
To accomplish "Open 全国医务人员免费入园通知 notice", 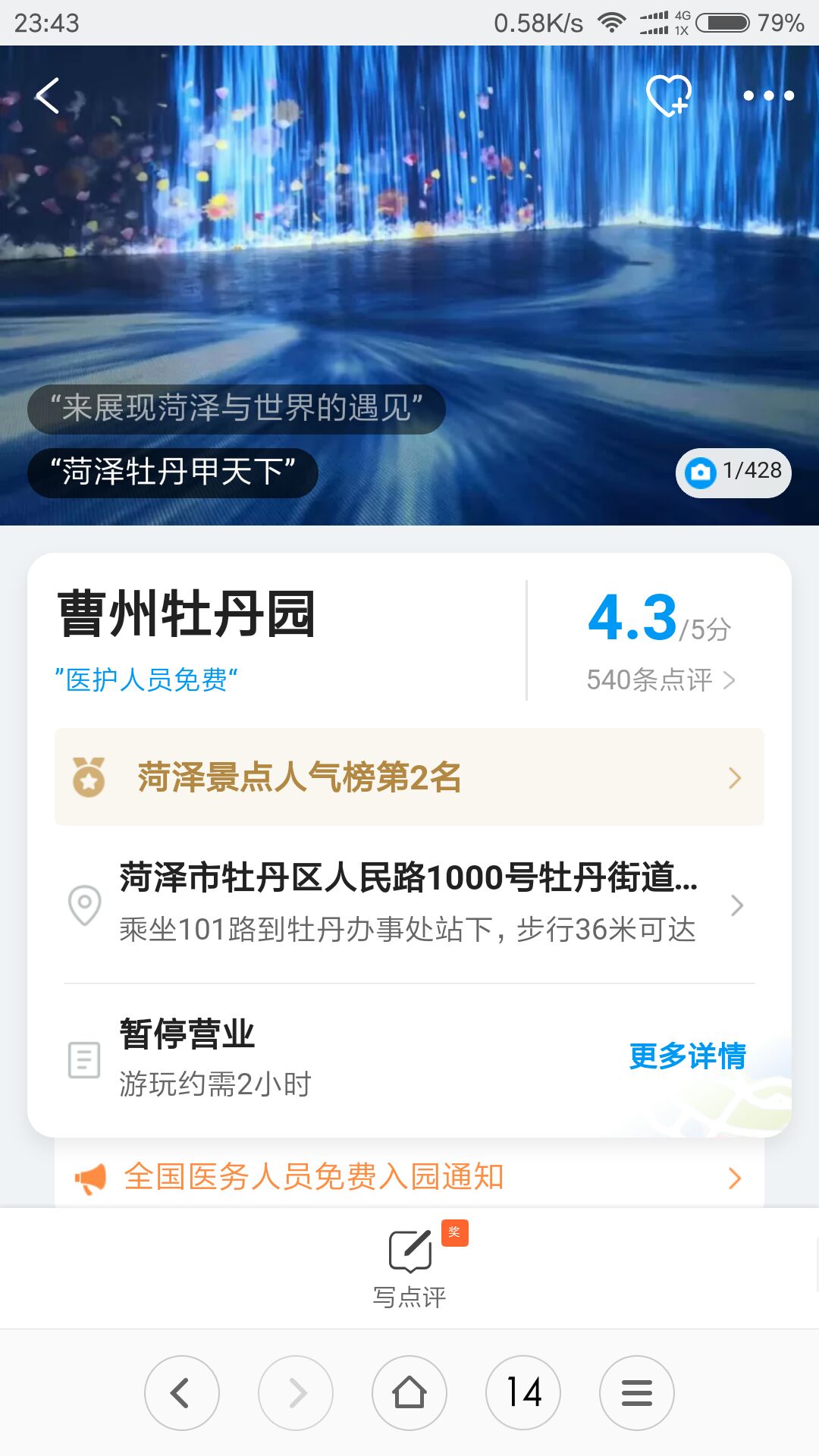I will point(409,1177).
